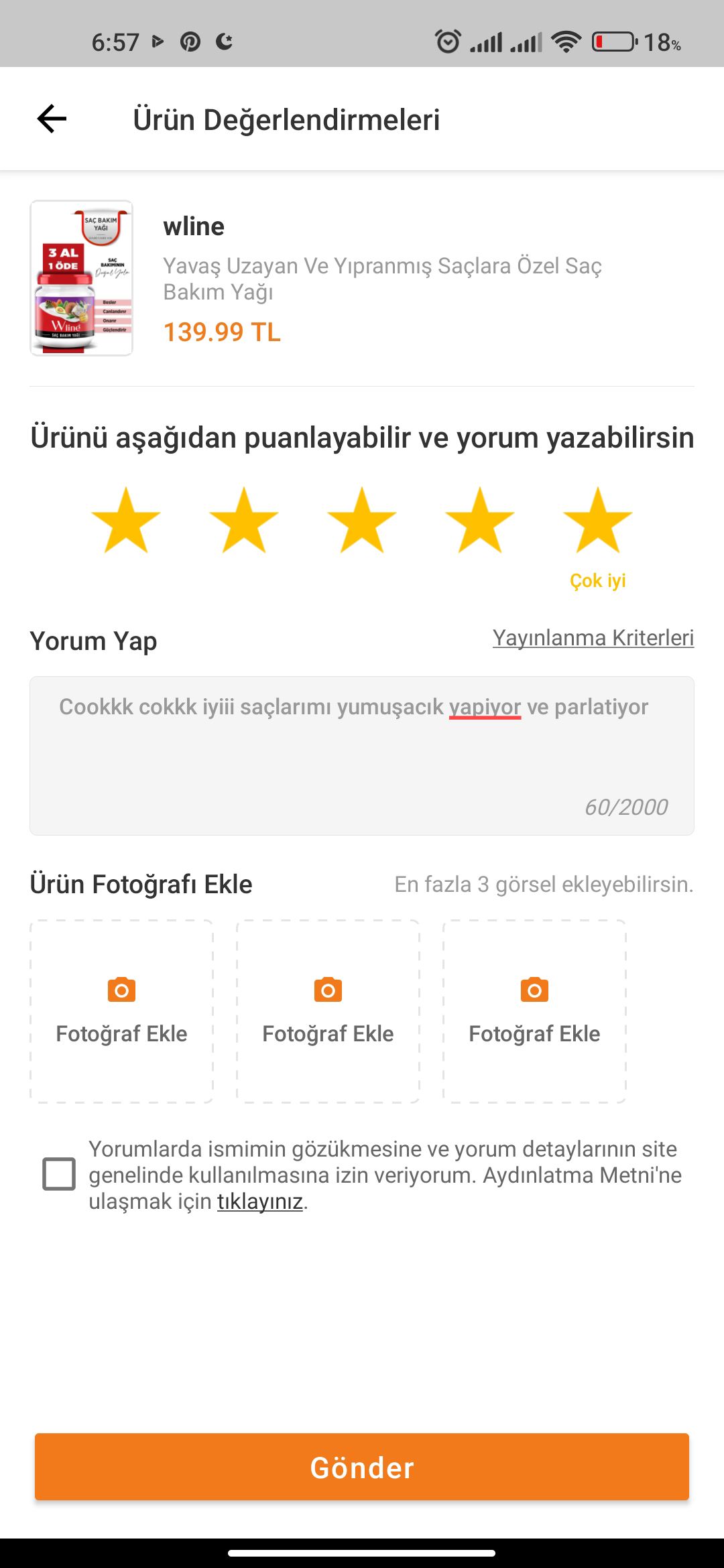Add a photo in the first Fotoğraf Ekle slot
This screenshot has height=1568, width=724.
(x=121, y=1012)
